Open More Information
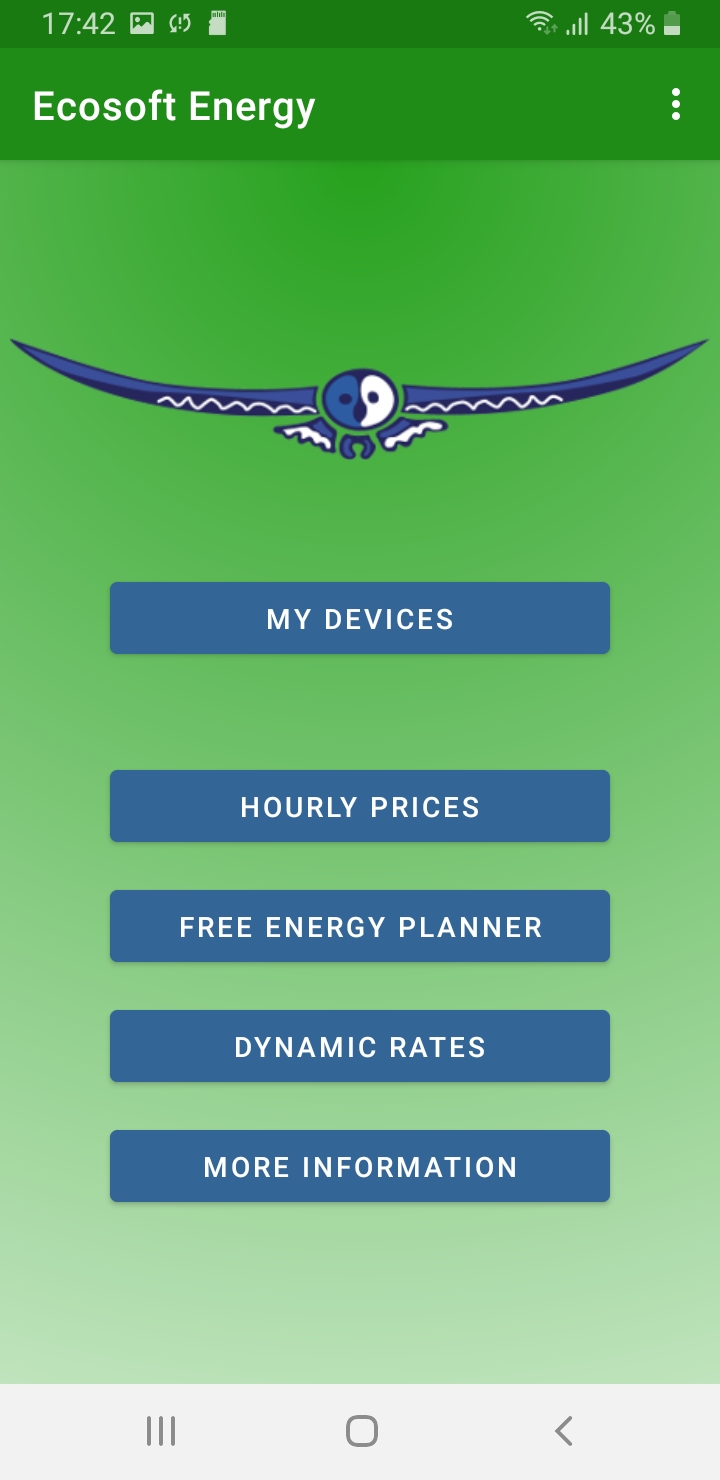 coord(359,1166)
